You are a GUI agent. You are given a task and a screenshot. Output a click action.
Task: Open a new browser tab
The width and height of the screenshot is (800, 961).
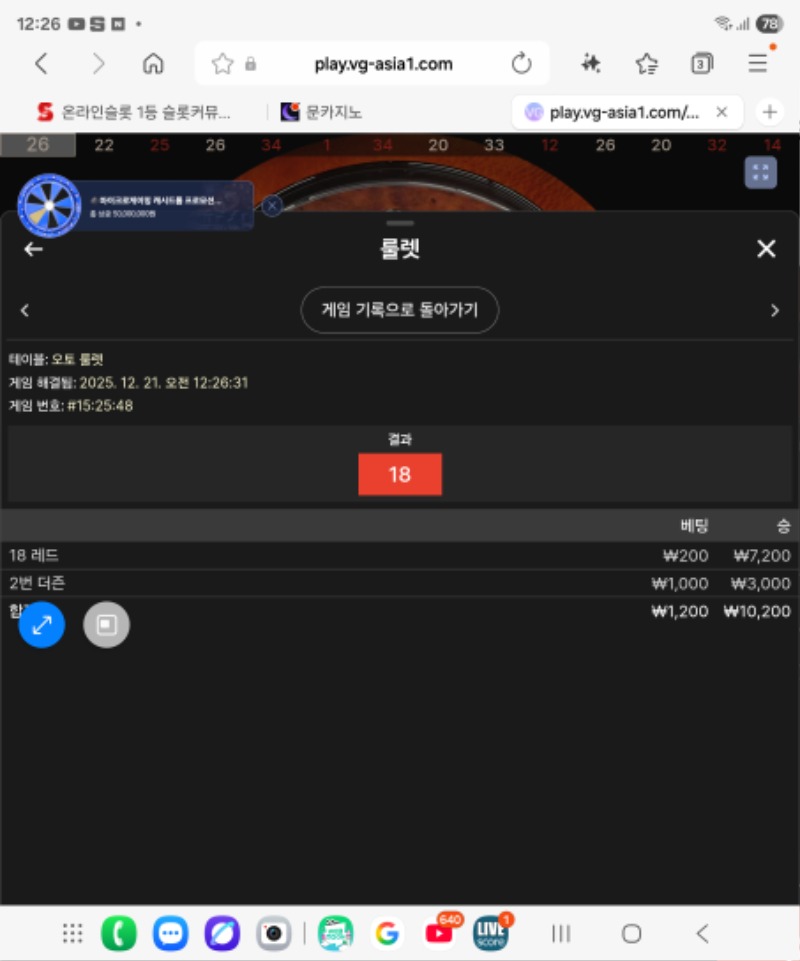point(769,112)
